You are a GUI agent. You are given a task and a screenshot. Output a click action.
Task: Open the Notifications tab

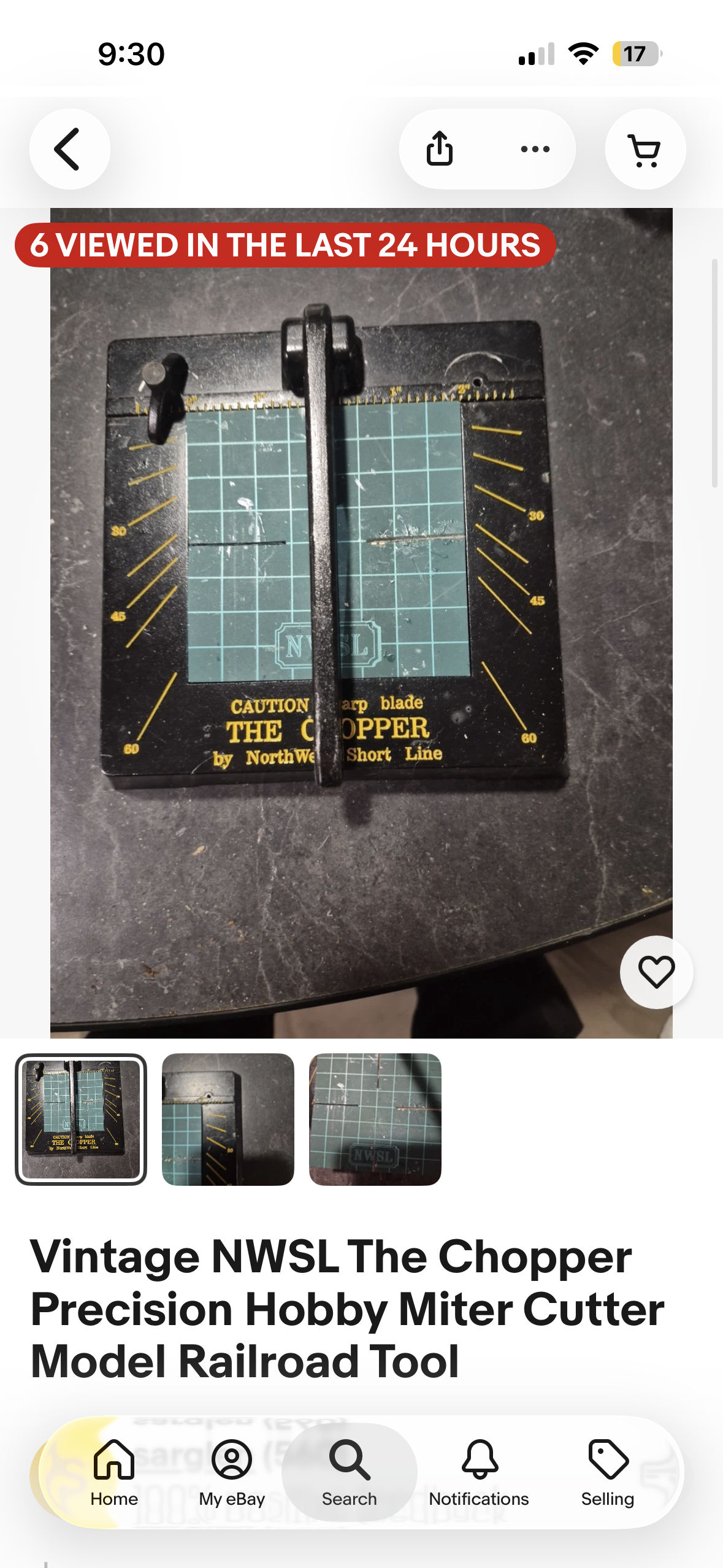coord(479,1472)
